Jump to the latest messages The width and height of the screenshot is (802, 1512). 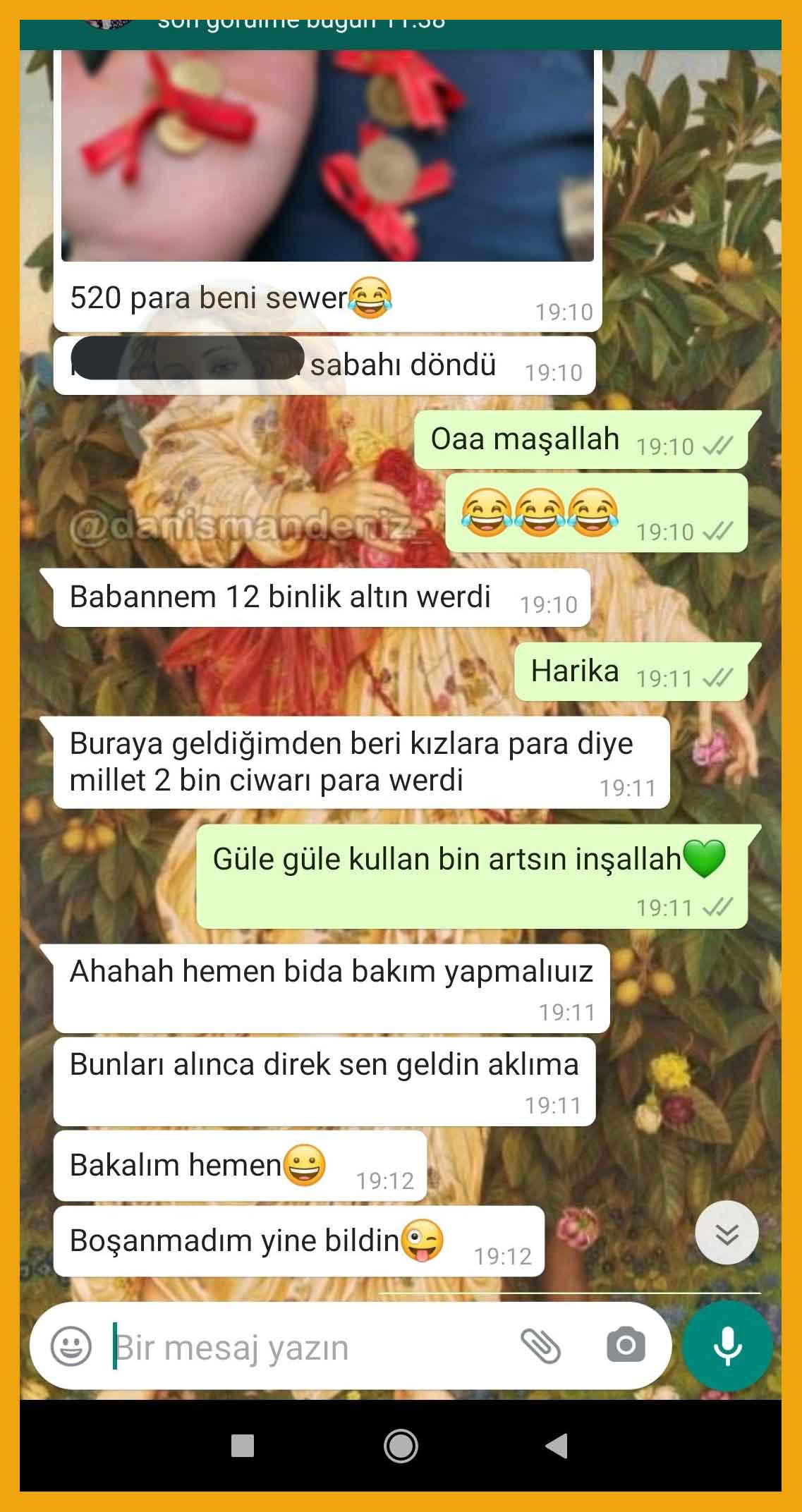727,1233
